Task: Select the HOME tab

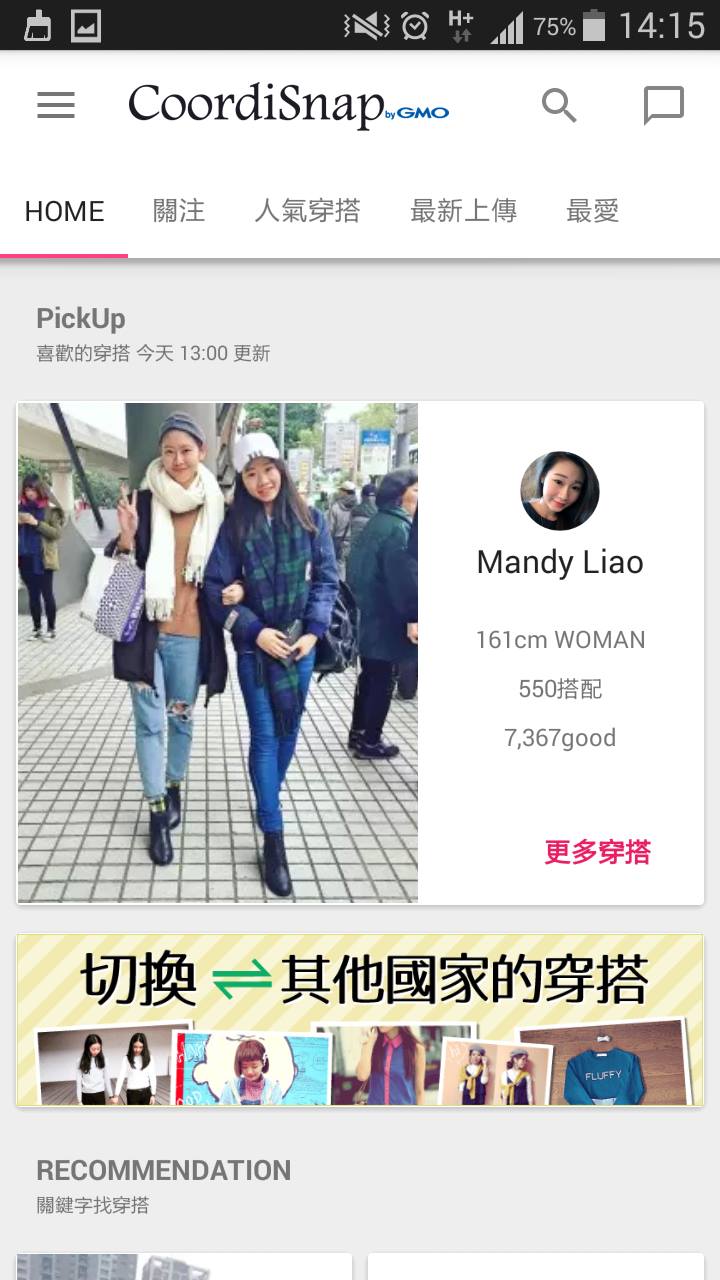Action: coord(65,211)
